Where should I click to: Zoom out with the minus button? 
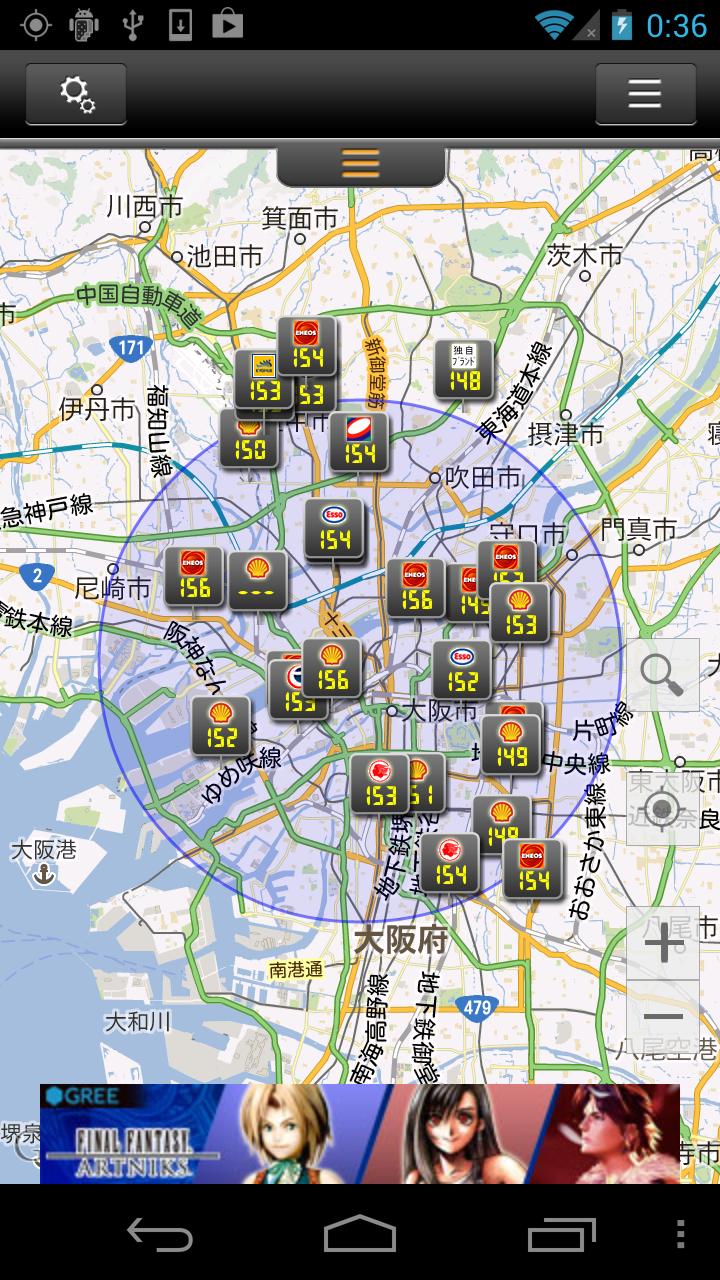pos(663,1017)
